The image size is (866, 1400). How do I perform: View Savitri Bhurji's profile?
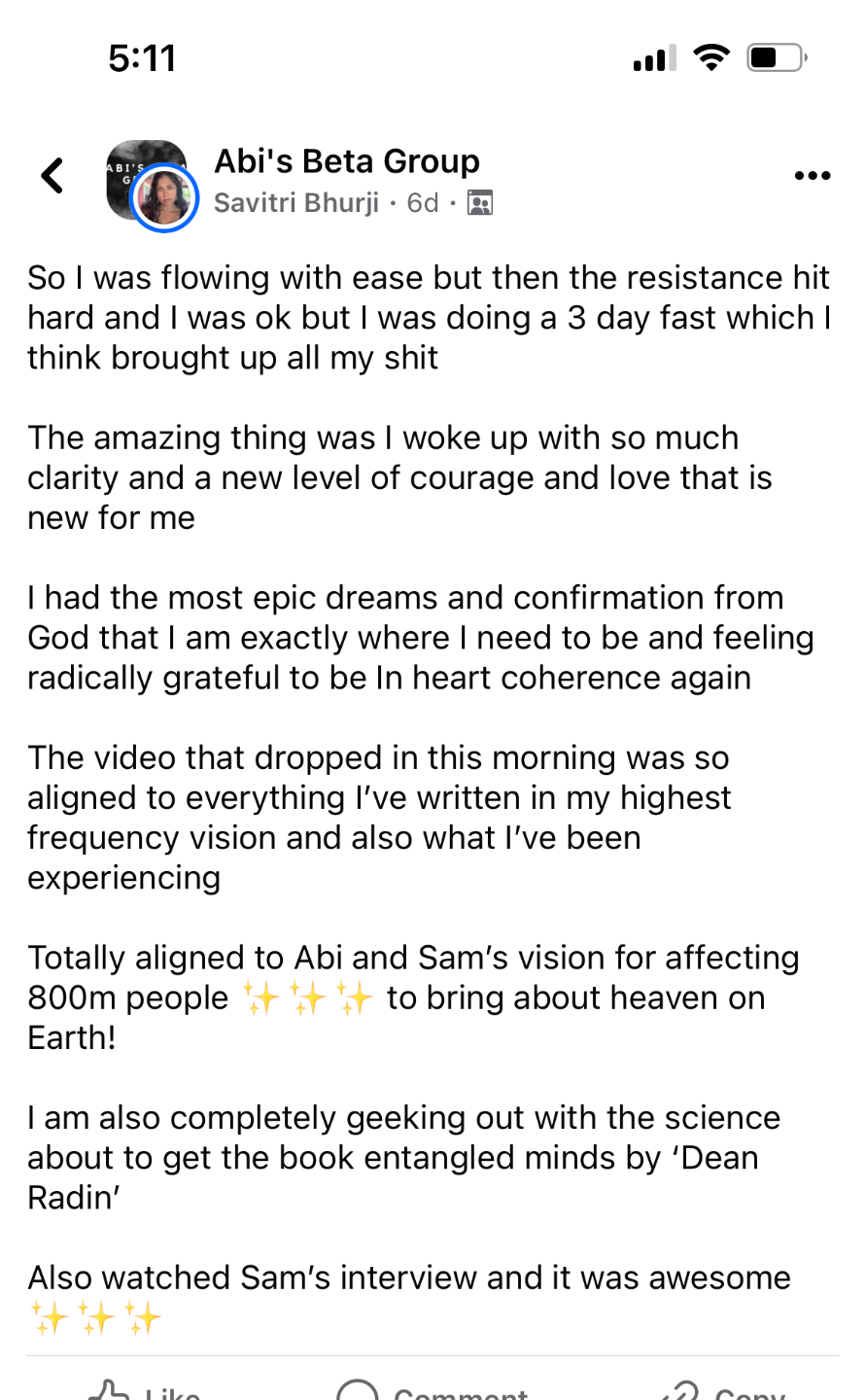click(296, 203)
